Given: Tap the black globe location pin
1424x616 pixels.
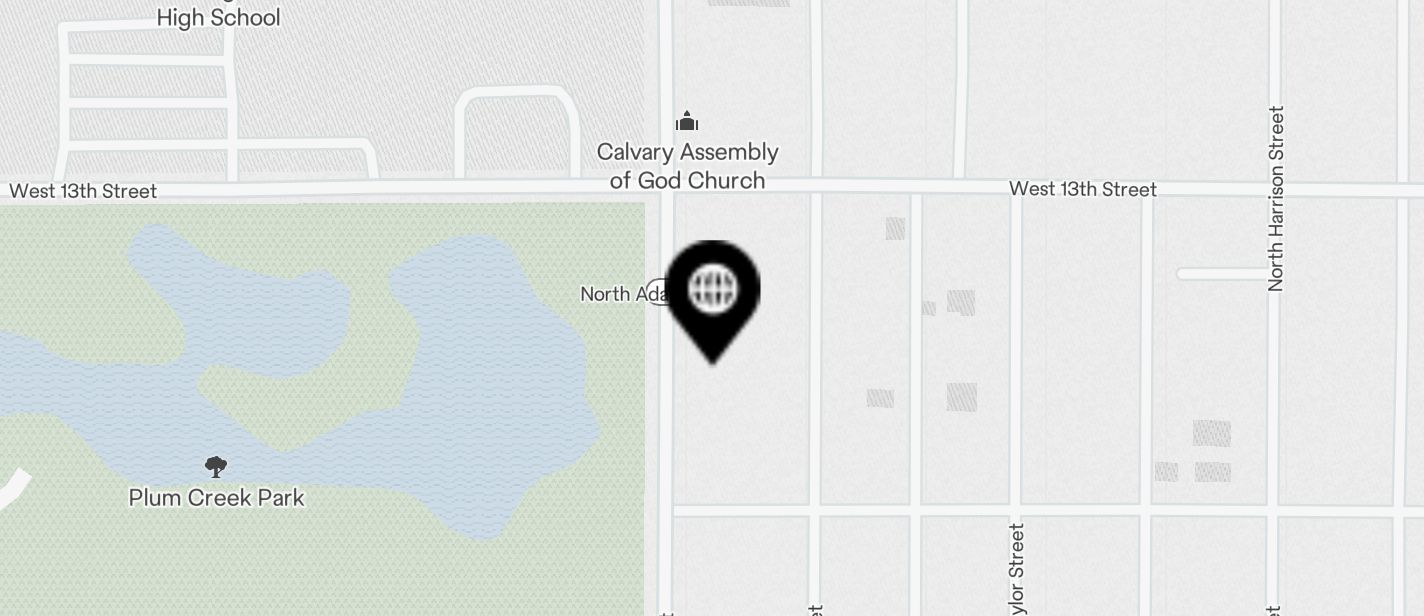Looking at the screenshot, I should tap(713, 293).
